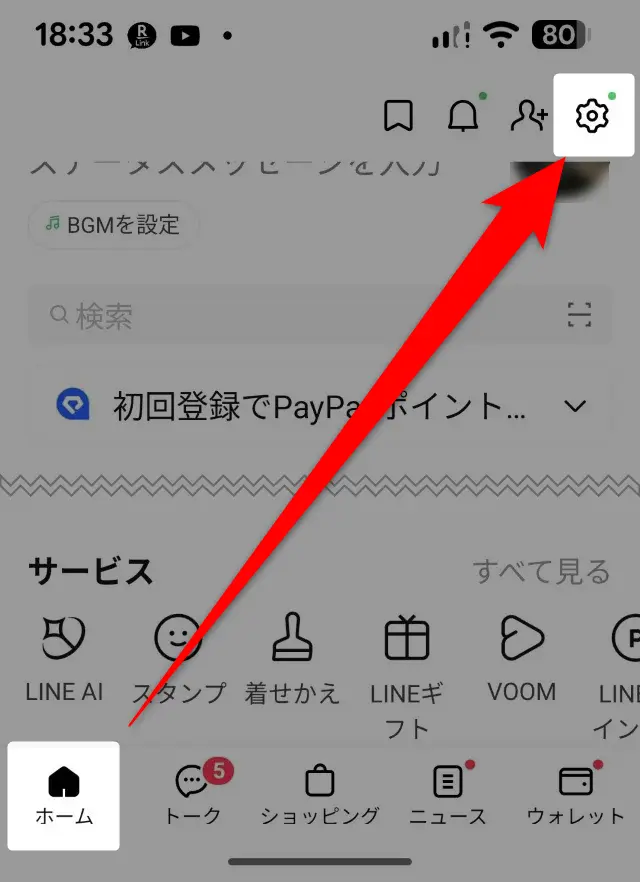Switch to the ウォレット tab
Image resolution: width=640 pixels, height=882 pixels.
coord(575,796)
